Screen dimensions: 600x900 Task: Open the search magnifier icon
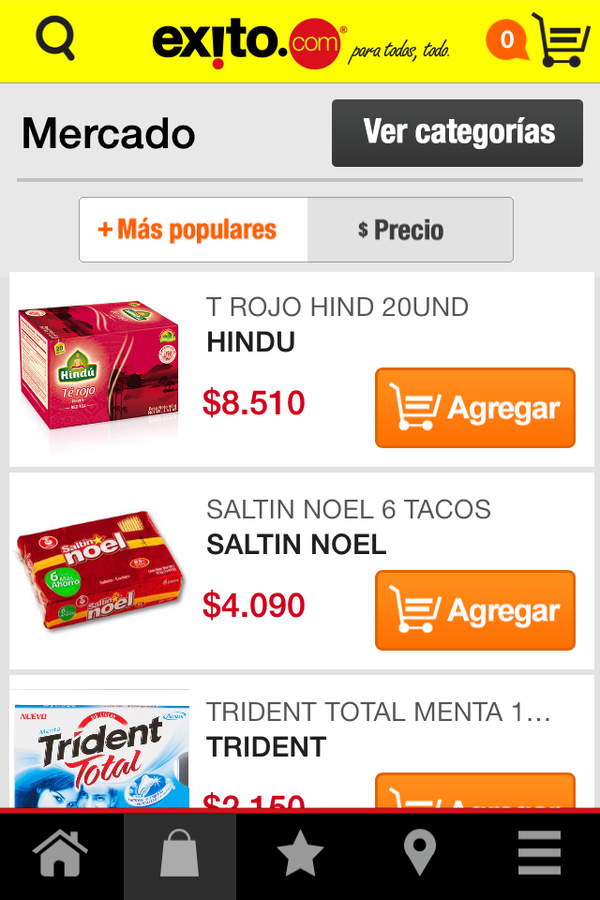click(x=56, y=39)
